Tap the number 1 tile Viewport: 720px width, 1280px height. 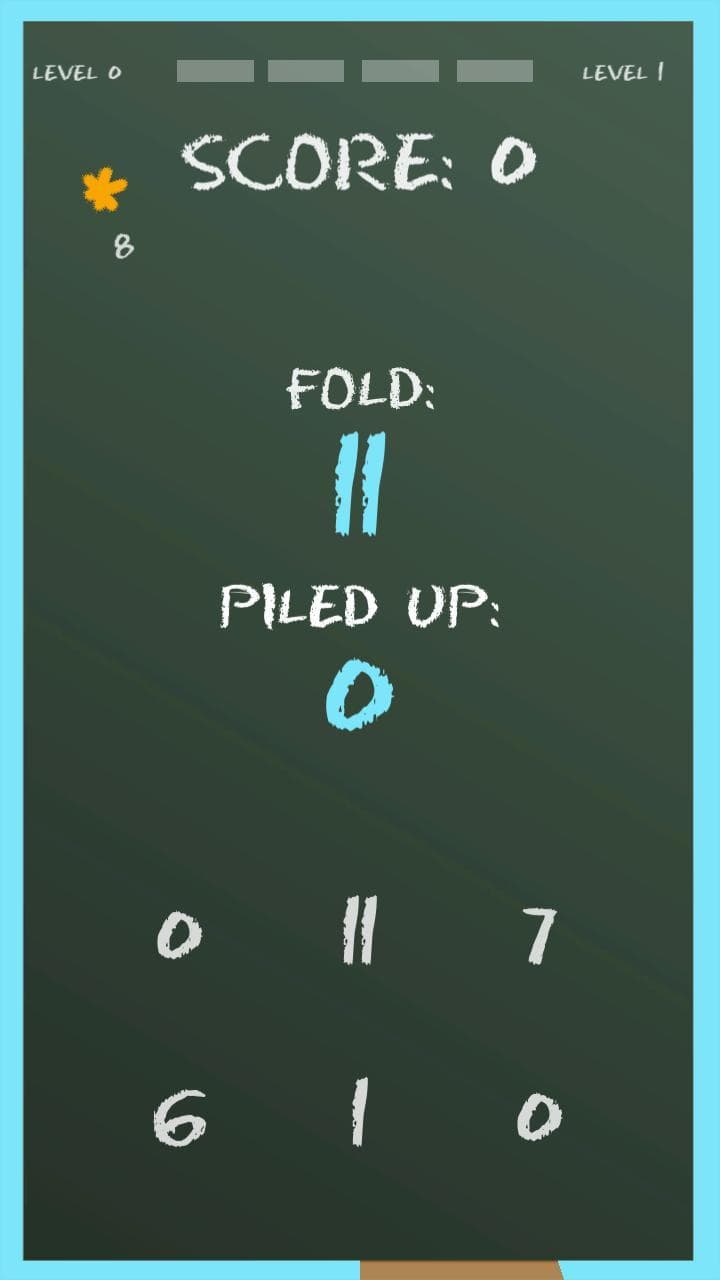pos(359,1111)
